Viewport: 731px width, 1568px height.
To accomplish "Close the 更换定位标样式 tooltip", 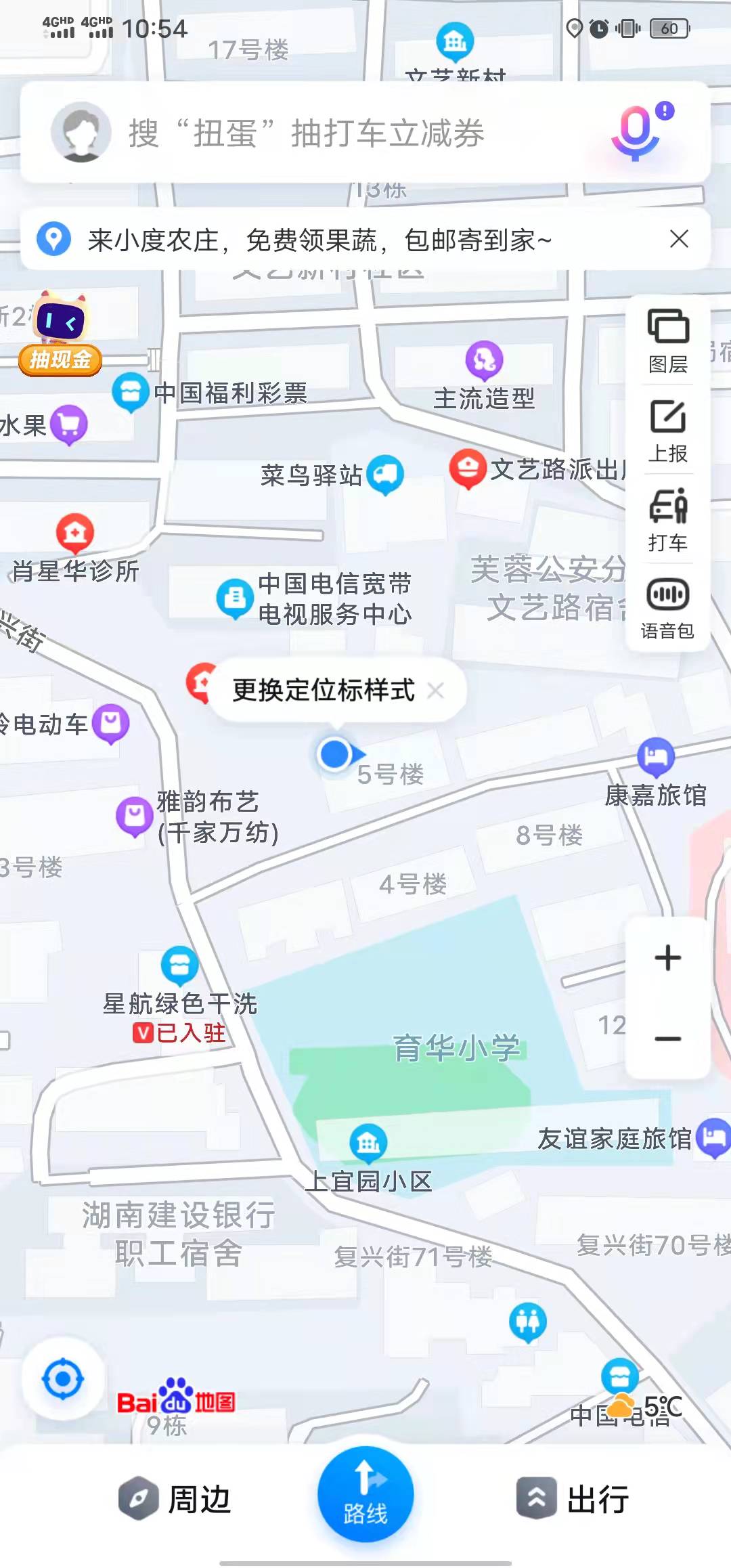I will point(437,691).
